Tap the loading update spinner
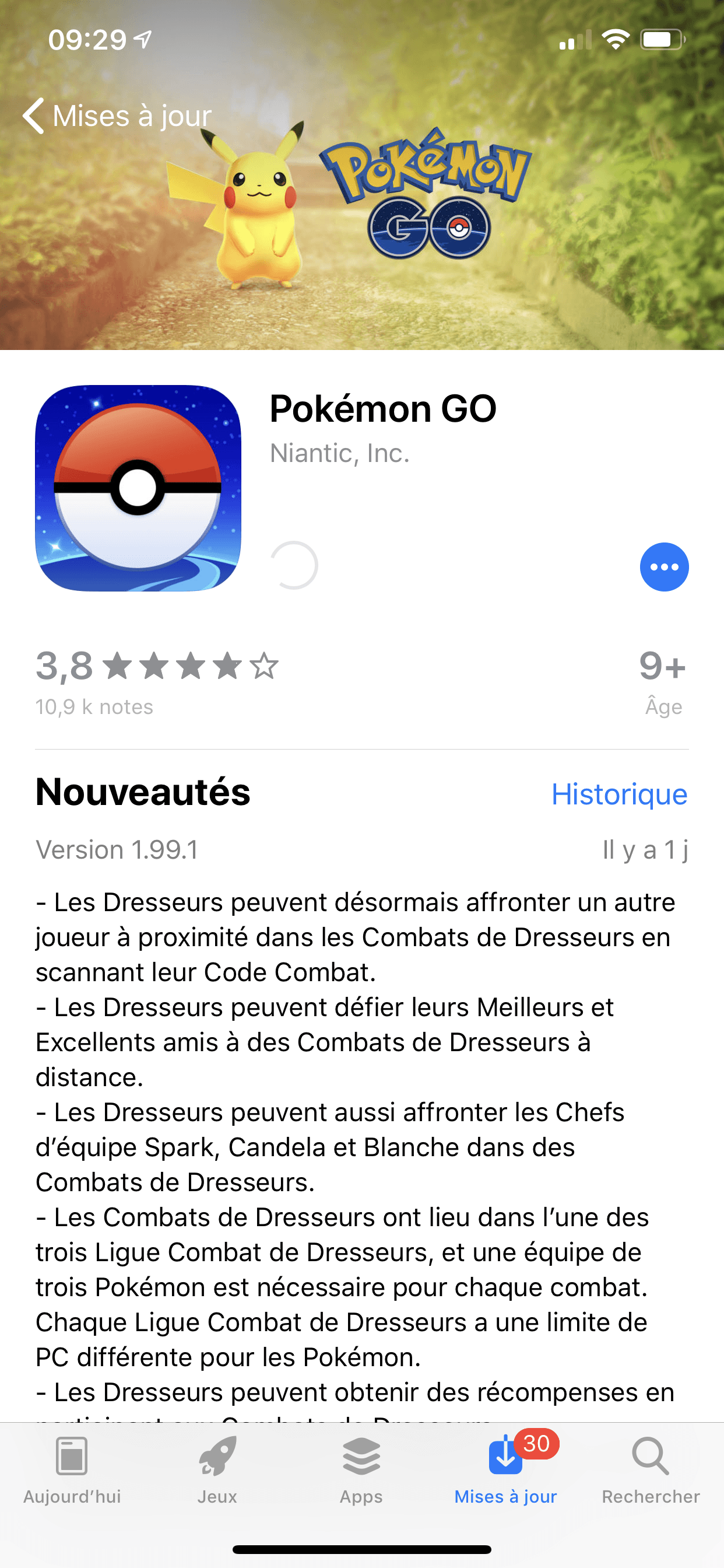The image size is (724, 1568). (294, 565)
